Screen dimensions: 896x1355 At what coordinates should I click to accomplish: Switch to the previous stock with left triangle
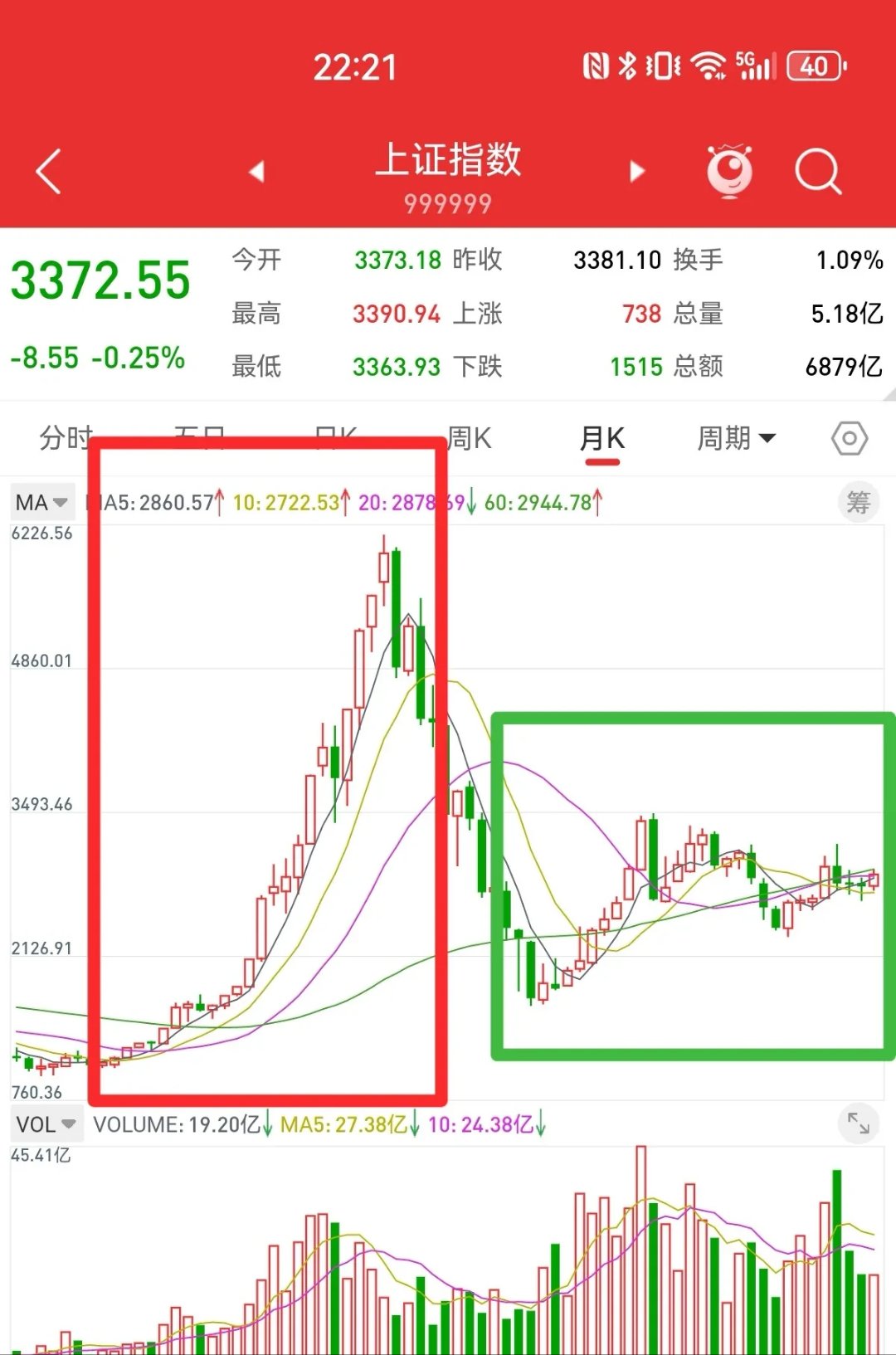[256, 172]
